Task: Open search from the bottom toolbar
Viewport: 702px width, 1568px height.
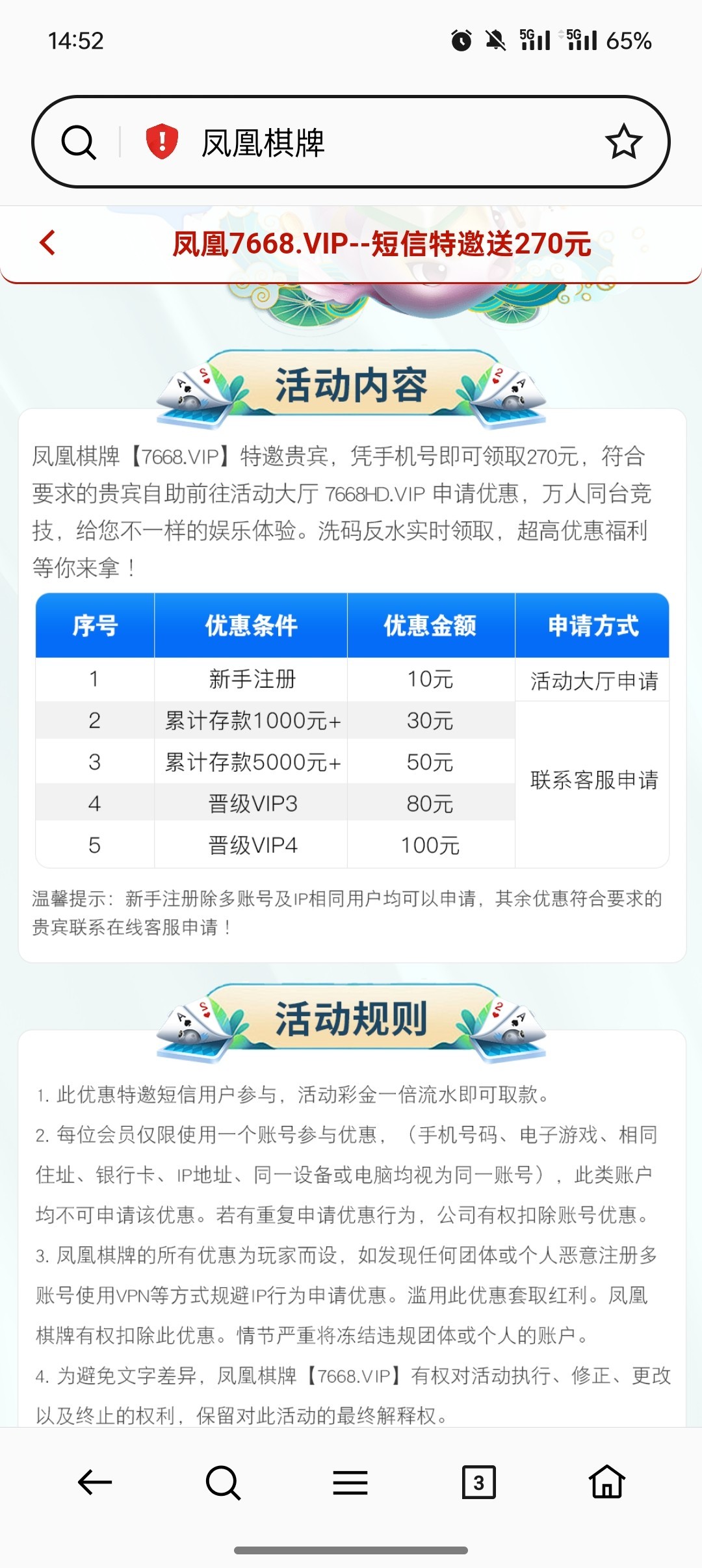Action: click(x=222, y=1482)
